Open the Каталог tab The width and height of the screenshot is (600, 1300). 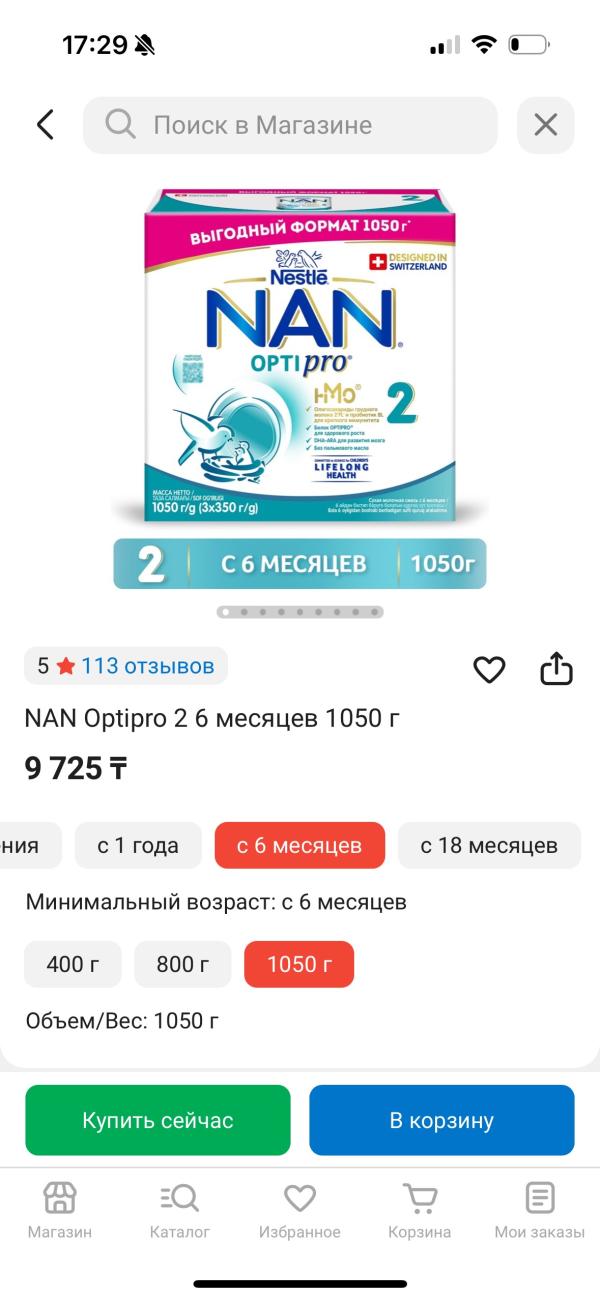(x=180, y=1210)
